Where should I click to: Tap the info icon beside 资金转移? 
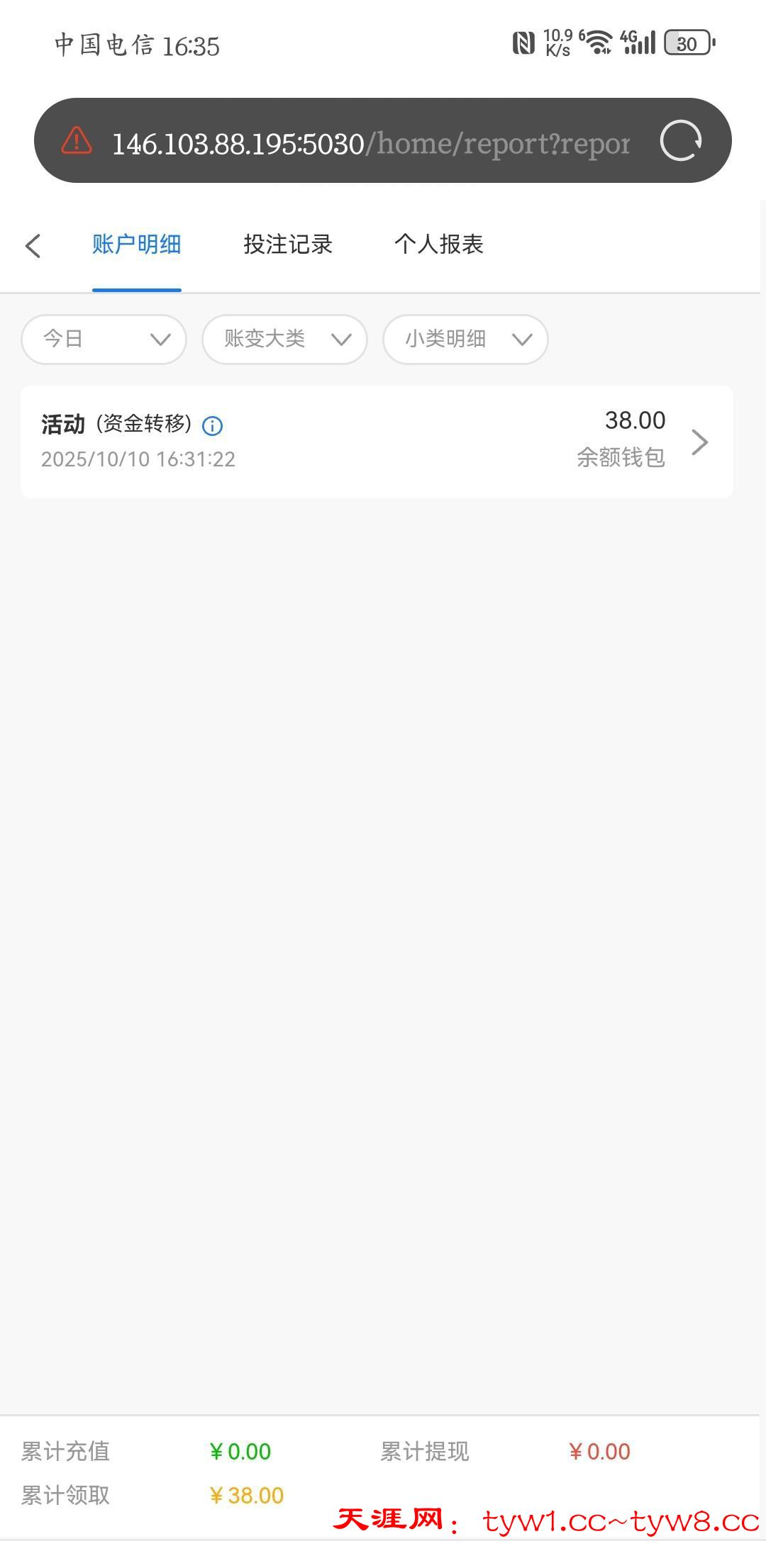tap(212, 425)
